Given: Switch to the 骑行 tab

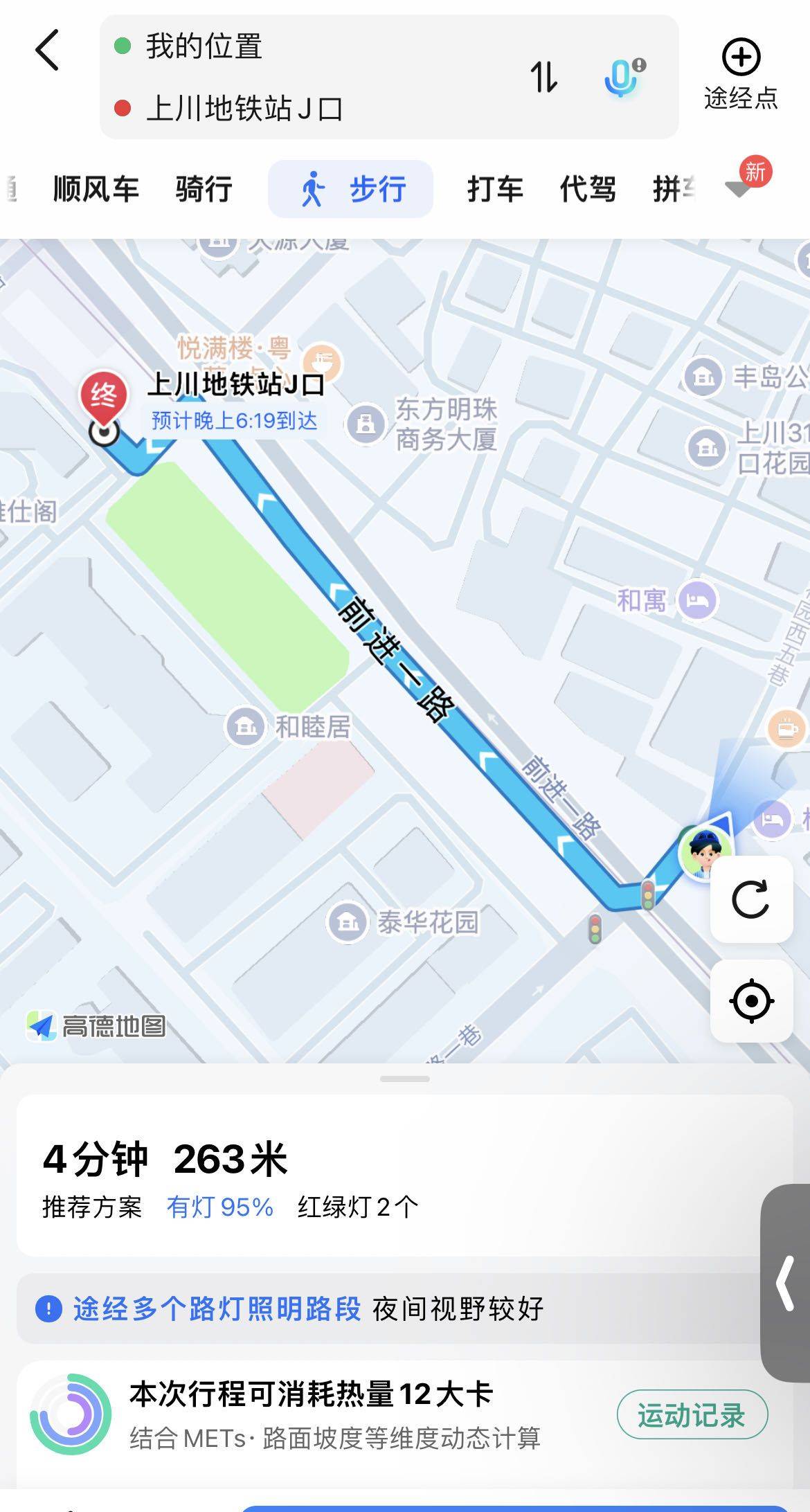Looking at the screenshot, I should (204, 189).
